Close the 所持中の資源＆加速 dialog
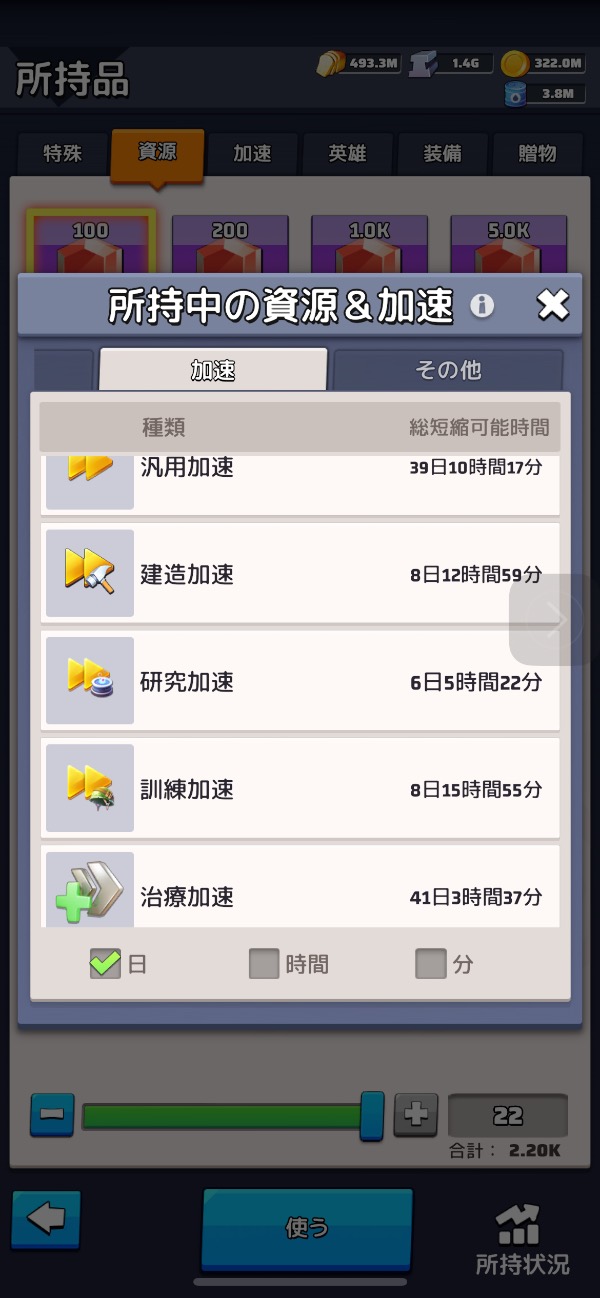Screen dimensions: 600x1298 (552, 305)
